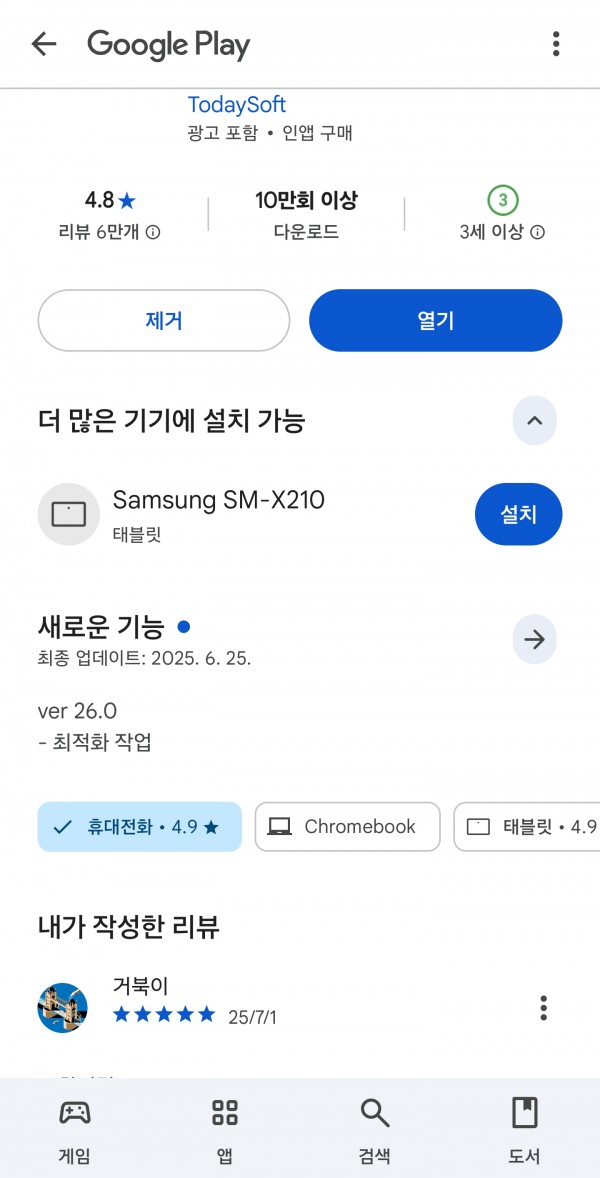Install on Samsung SM-X210 via 설치
Image resolution: width=600 pixels, height=1178 pixels.
click(x=518, y=514)
